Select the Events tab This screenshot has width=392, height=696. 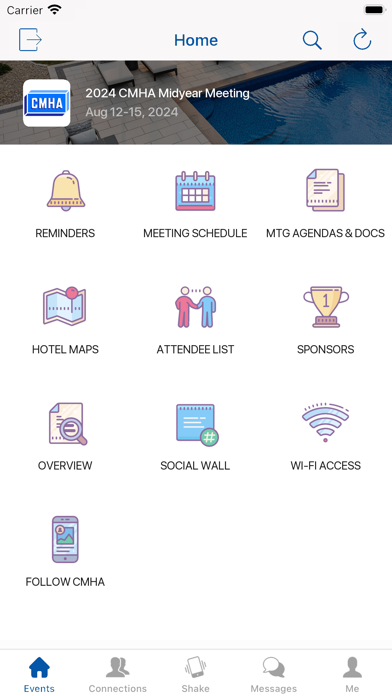(39, 674)
